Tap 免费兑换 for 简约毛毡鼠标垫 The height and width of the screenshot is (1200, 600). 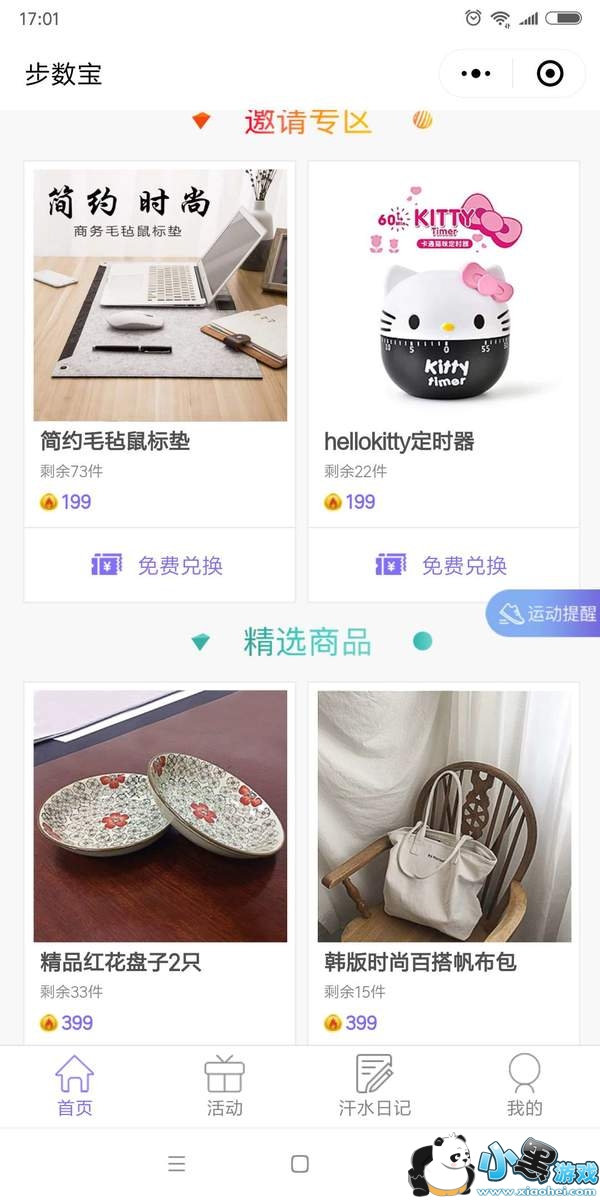160,565
